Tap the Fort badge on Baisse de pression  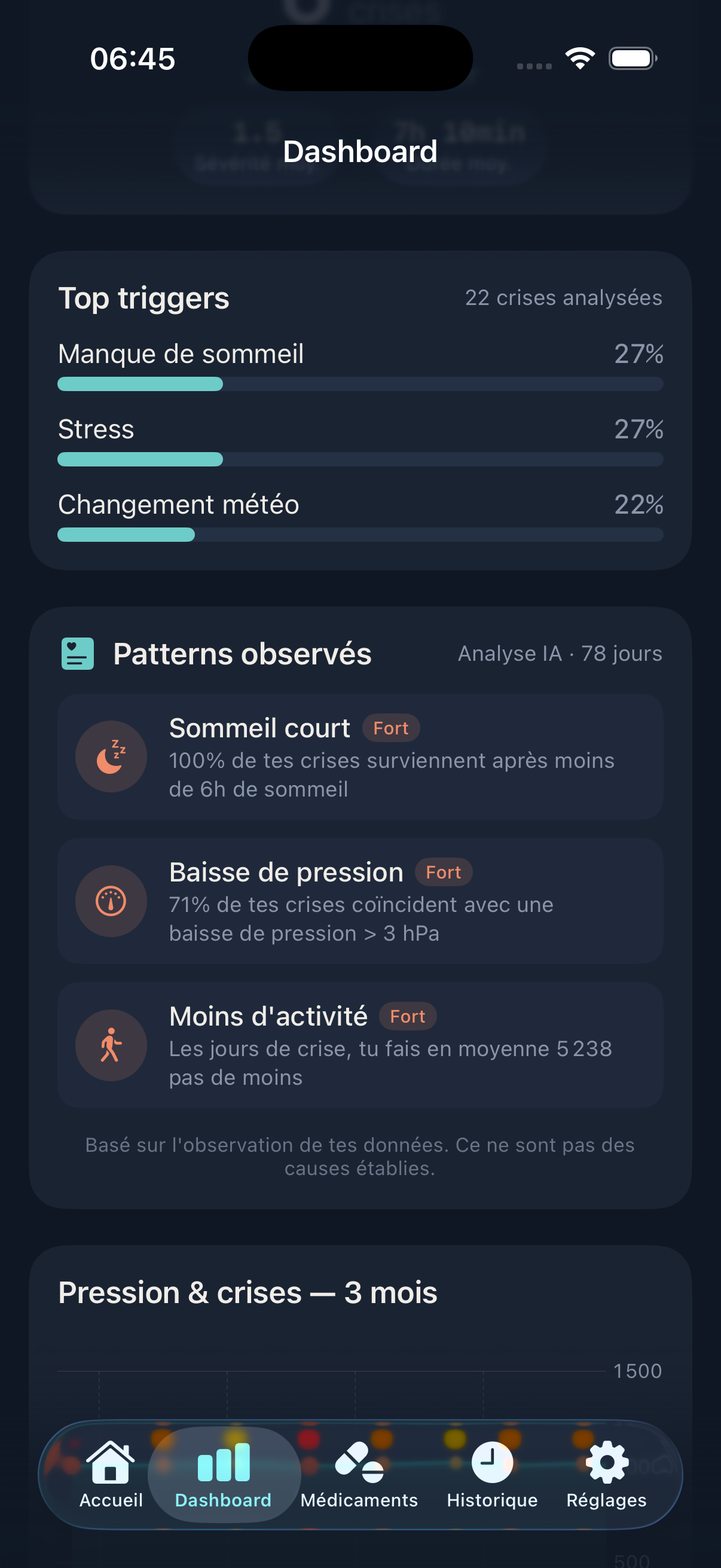click(x=444, y=872)
